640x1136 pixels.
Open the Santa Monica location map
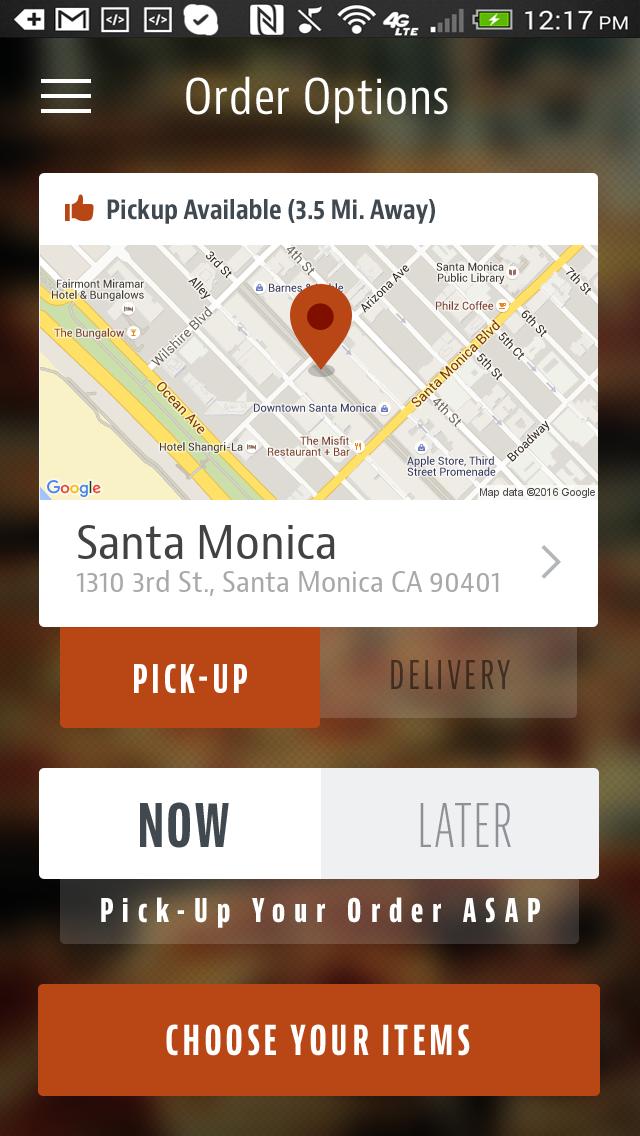[x=318, y=372]
